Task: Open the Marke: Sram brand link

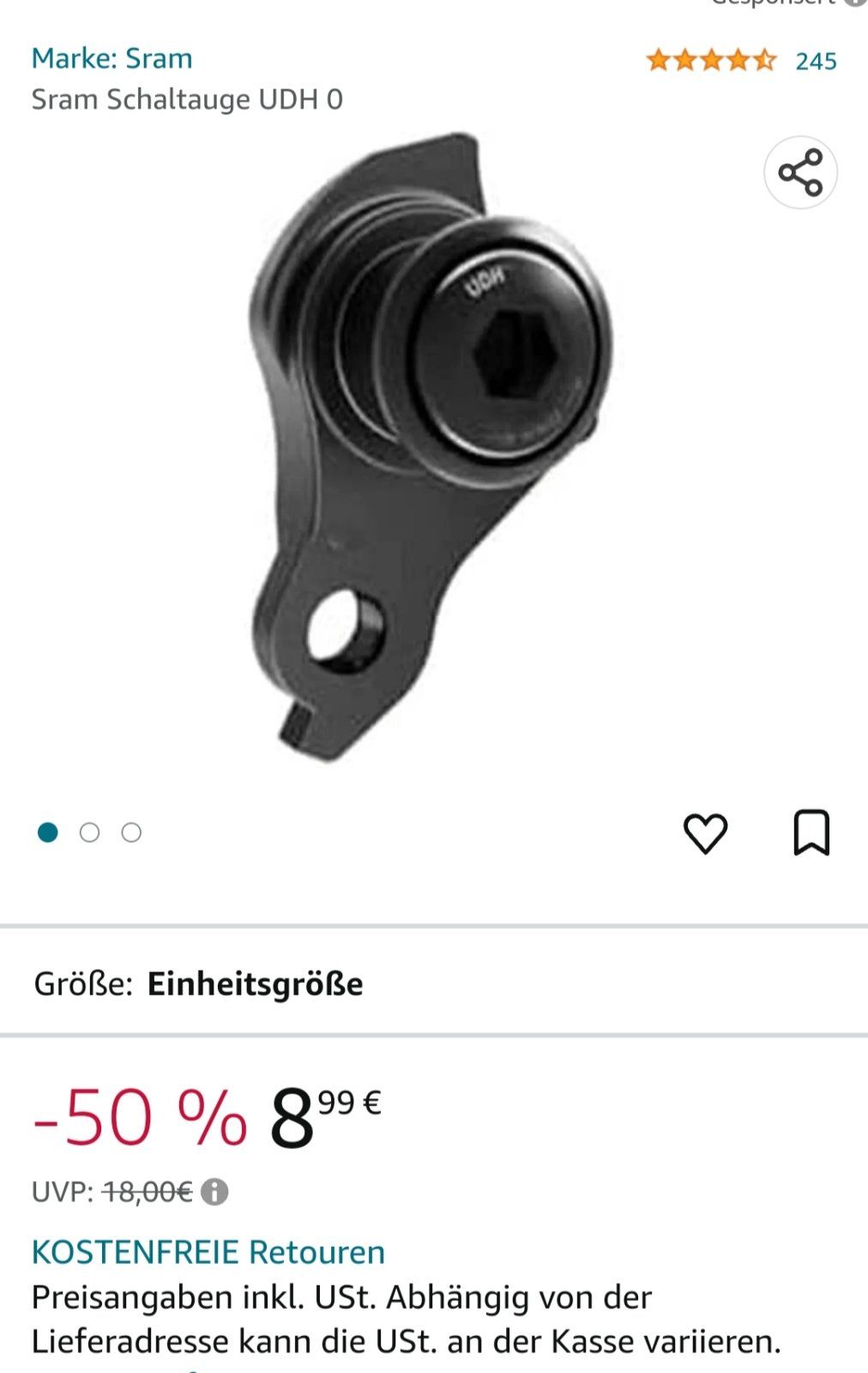Action: (x=112, y=58)
